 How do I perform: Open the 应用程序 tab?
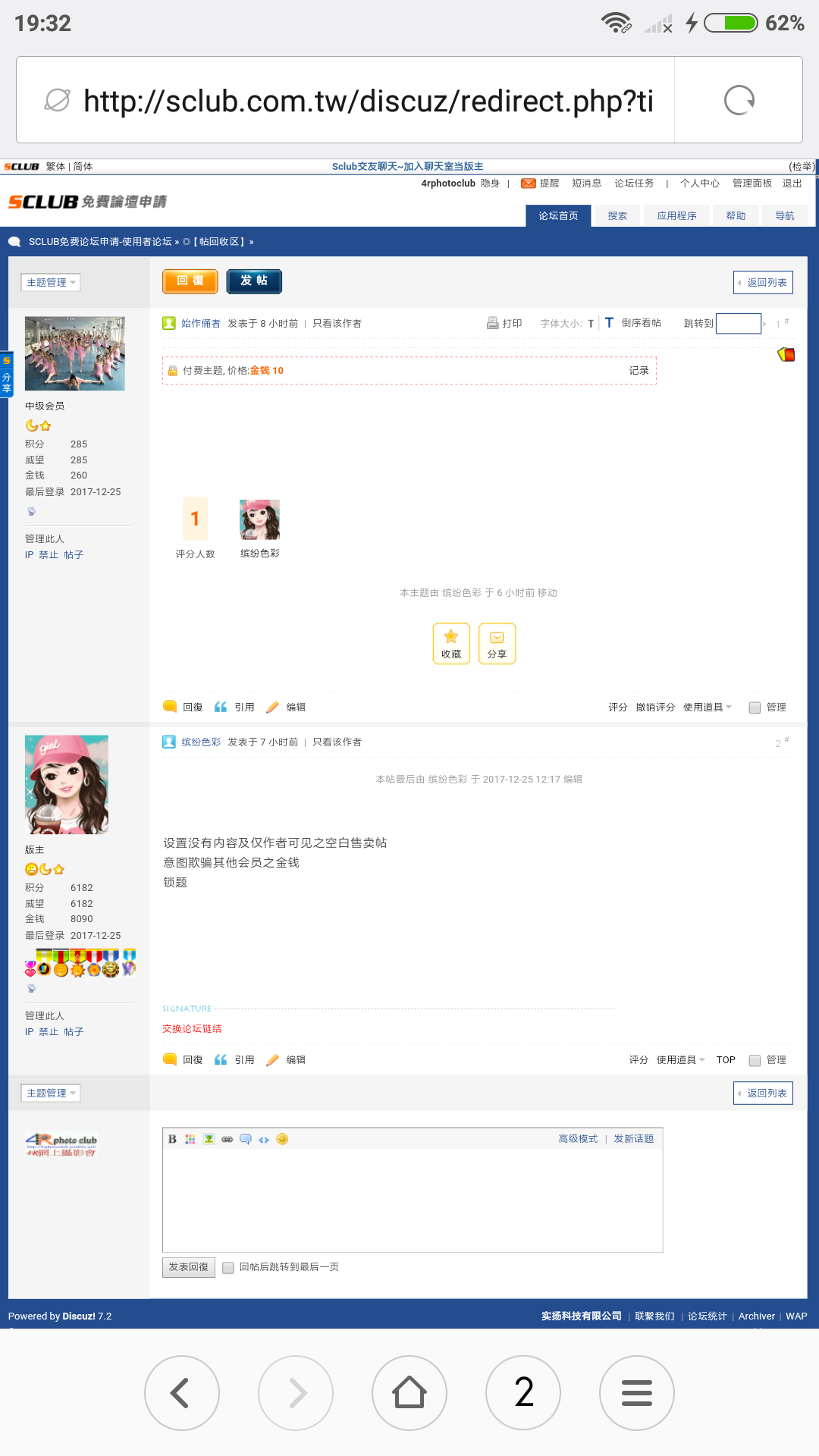[x=676, y=216]
